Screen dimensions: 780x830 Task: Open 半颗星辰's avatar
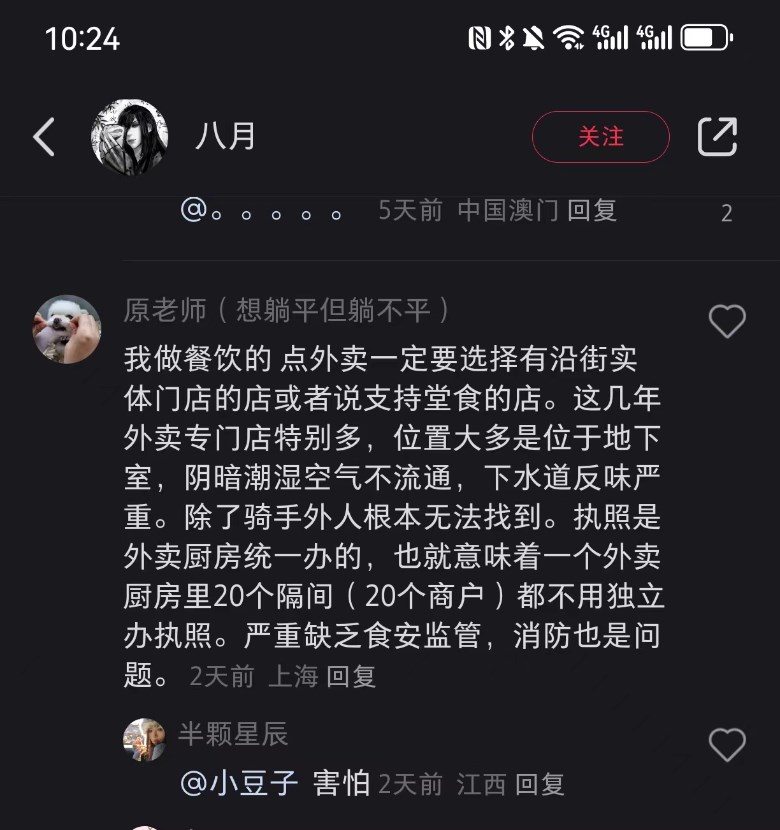pos(144,740)
